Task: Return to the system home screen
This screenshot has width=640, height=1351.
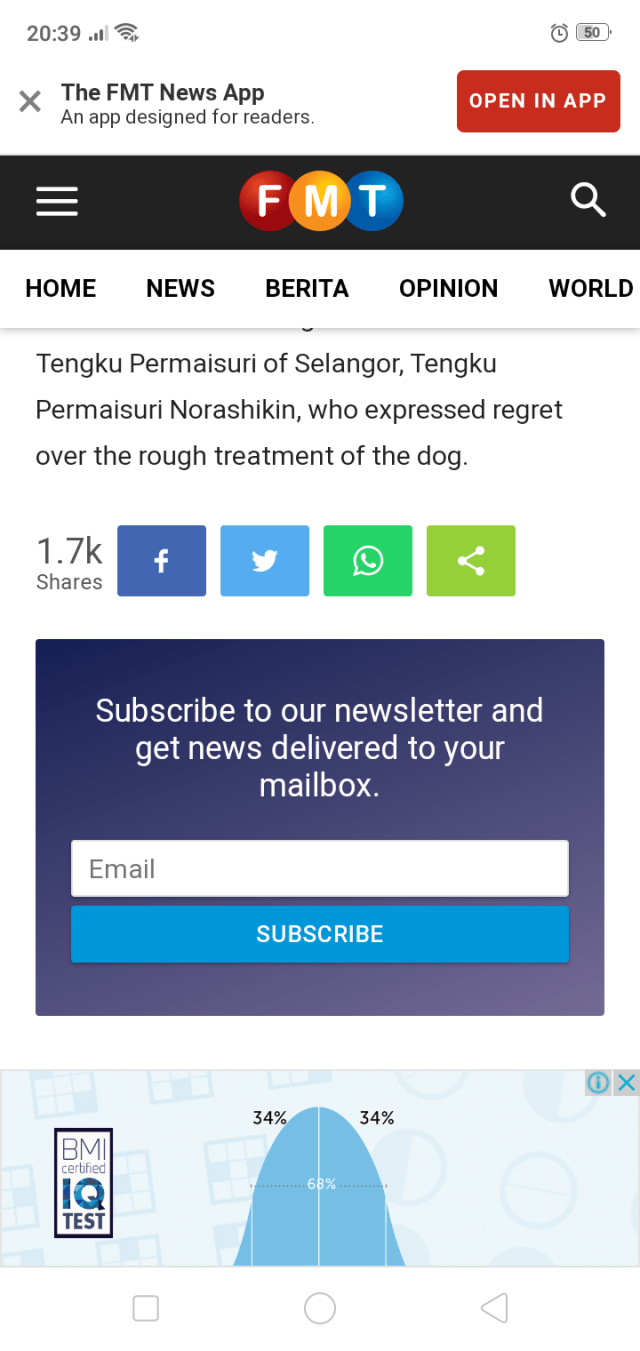Action: pyautogui.click(x=320, y=1308)
